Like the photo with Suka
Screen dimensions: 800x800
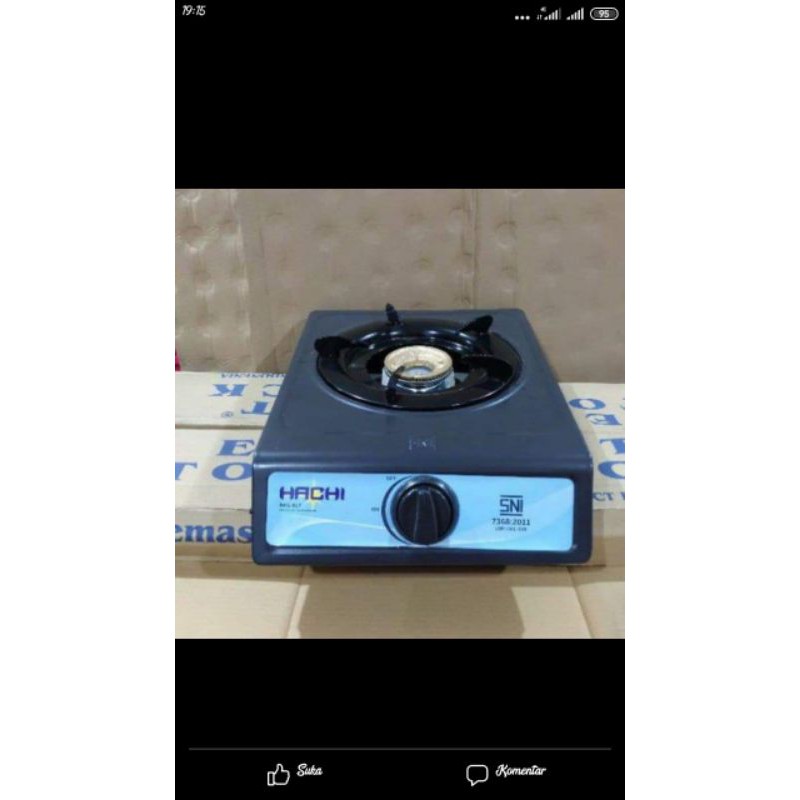pos(295,773)
